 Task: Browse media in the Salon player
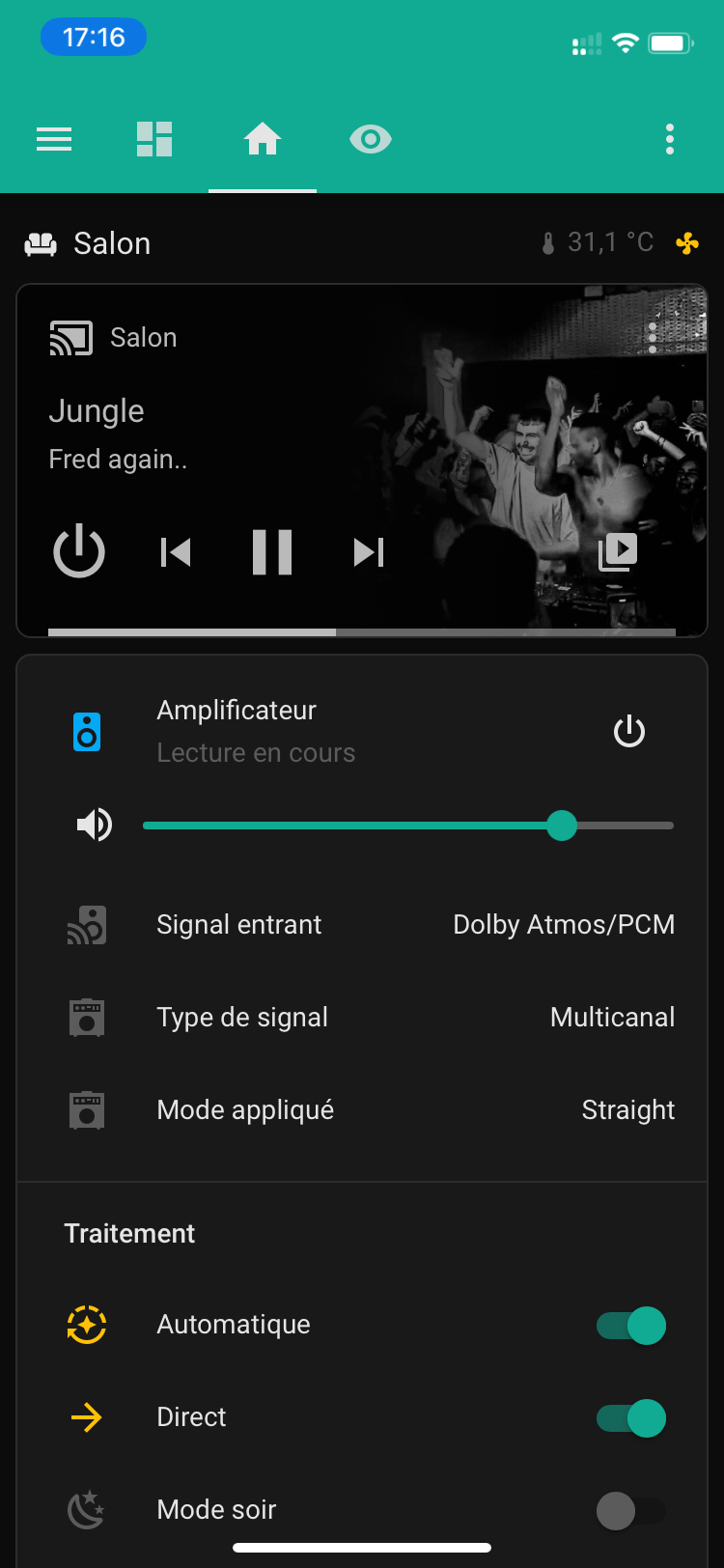[x=618, y=551]
